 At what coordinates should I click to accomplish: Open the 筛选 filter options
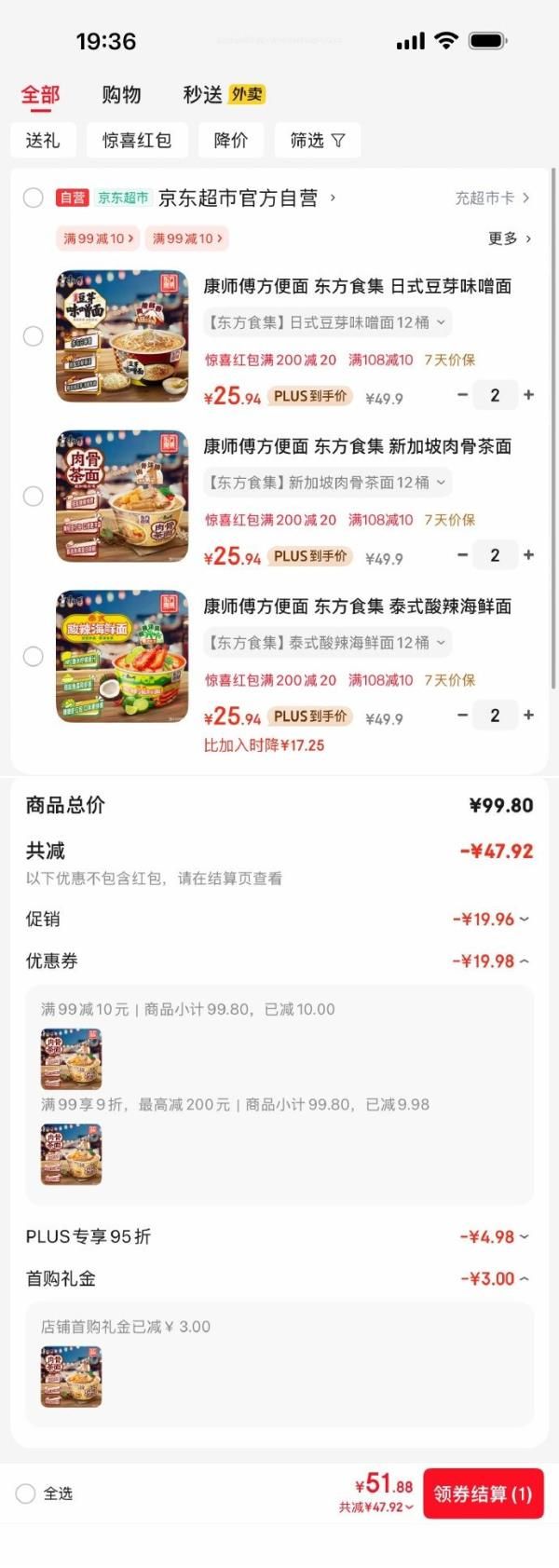317,140
